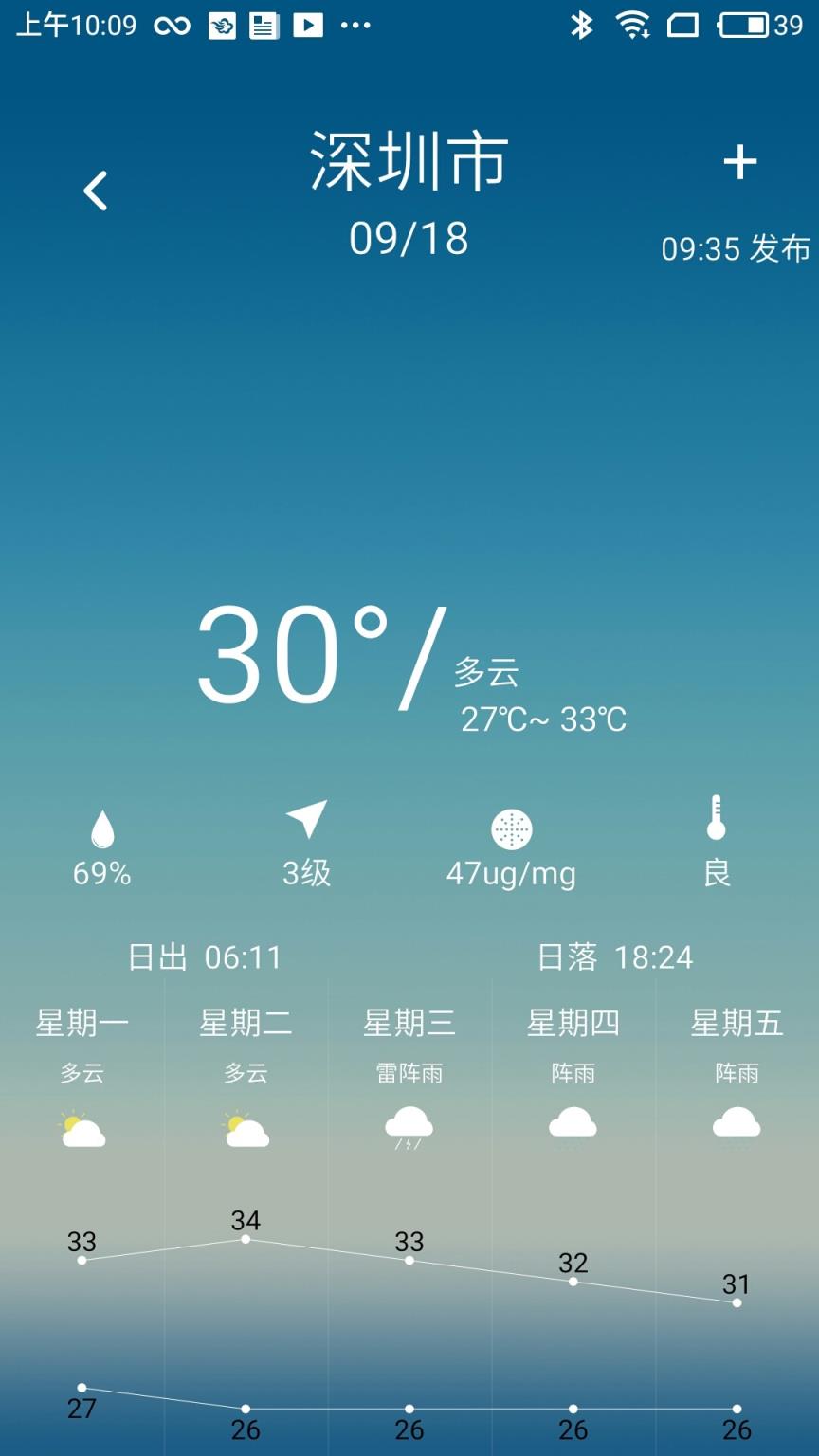Tap the humidity water drop icon
Viewport: 819px width, 1456px height.
coord(102,827)
